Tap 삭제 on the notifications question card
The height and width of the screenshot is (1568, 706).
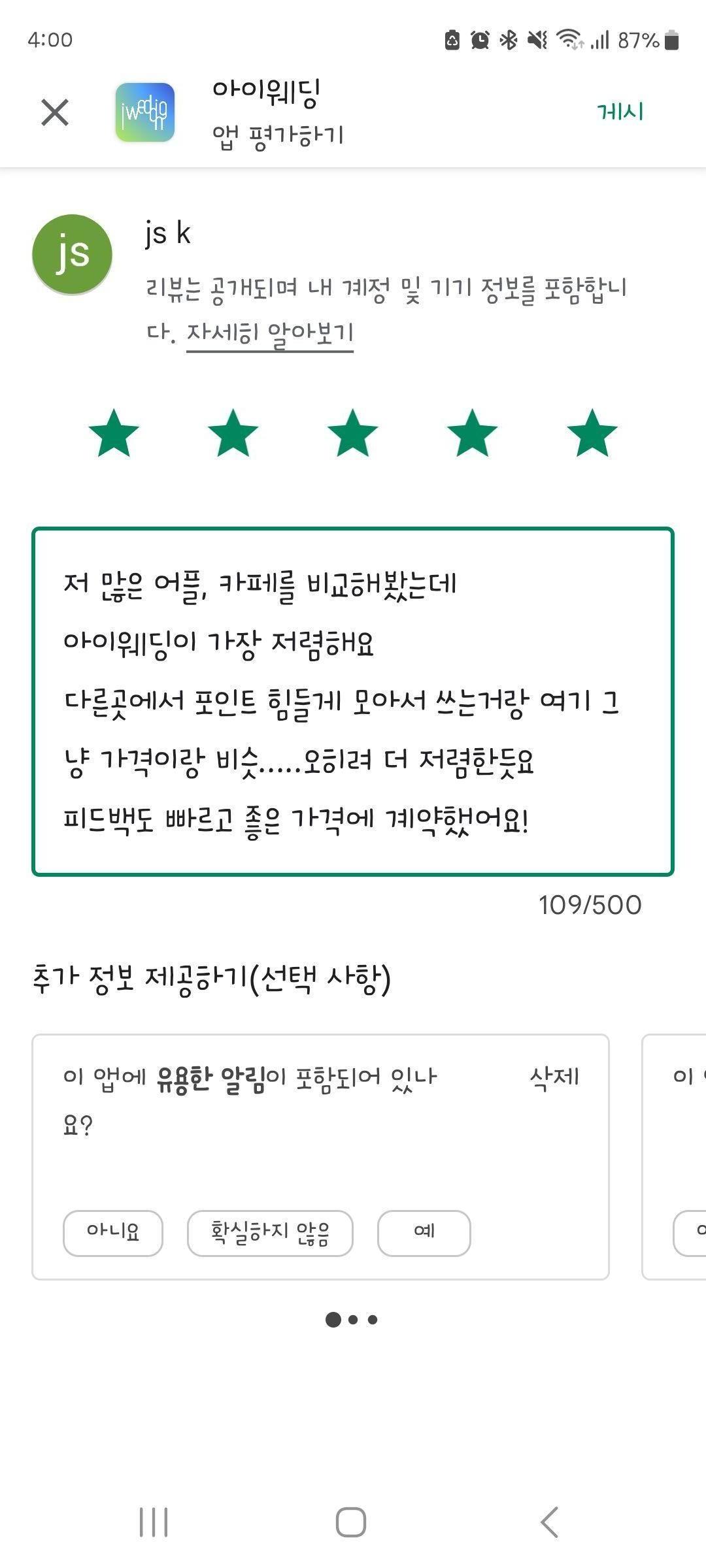tap(554, 1076)
